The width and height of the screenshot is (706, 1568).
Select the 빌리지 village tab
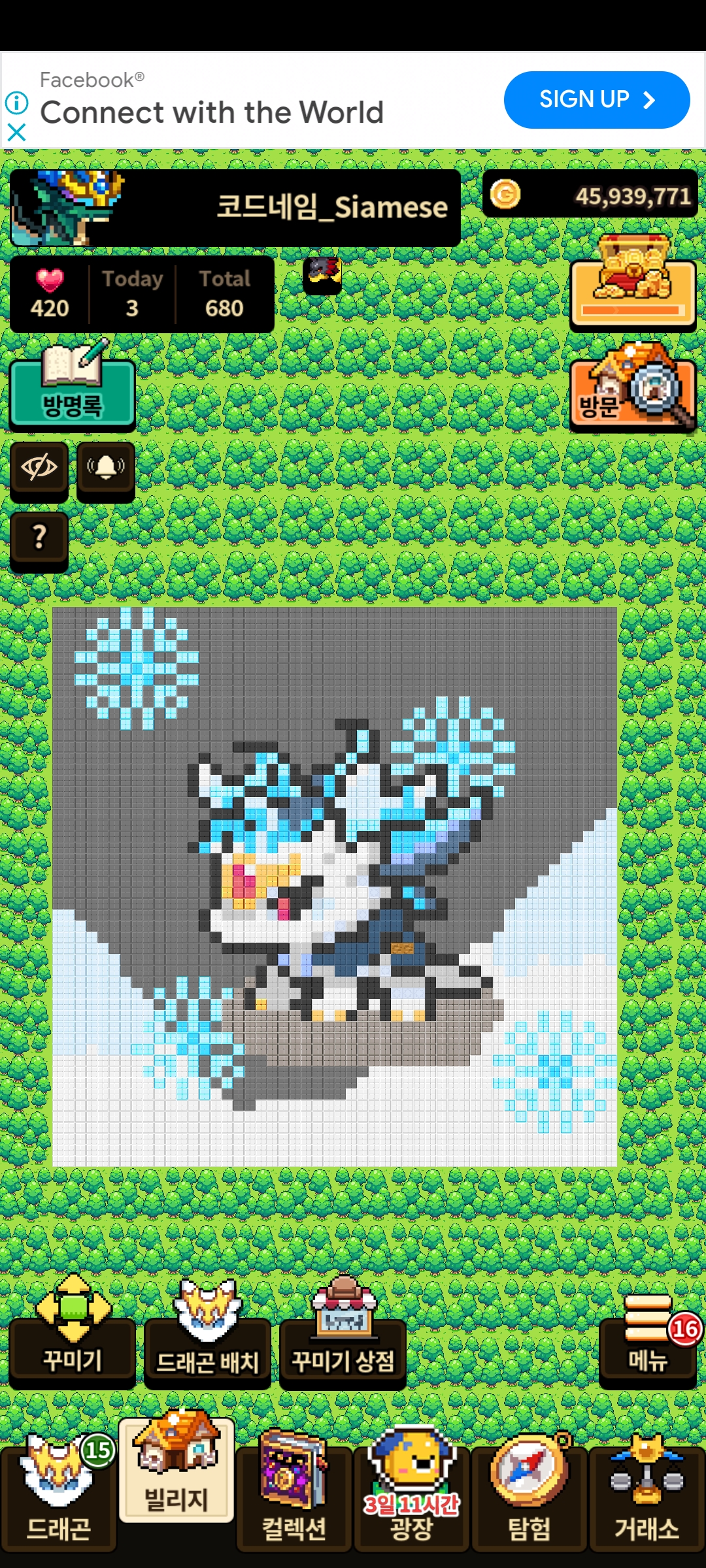pos(176,1477)
